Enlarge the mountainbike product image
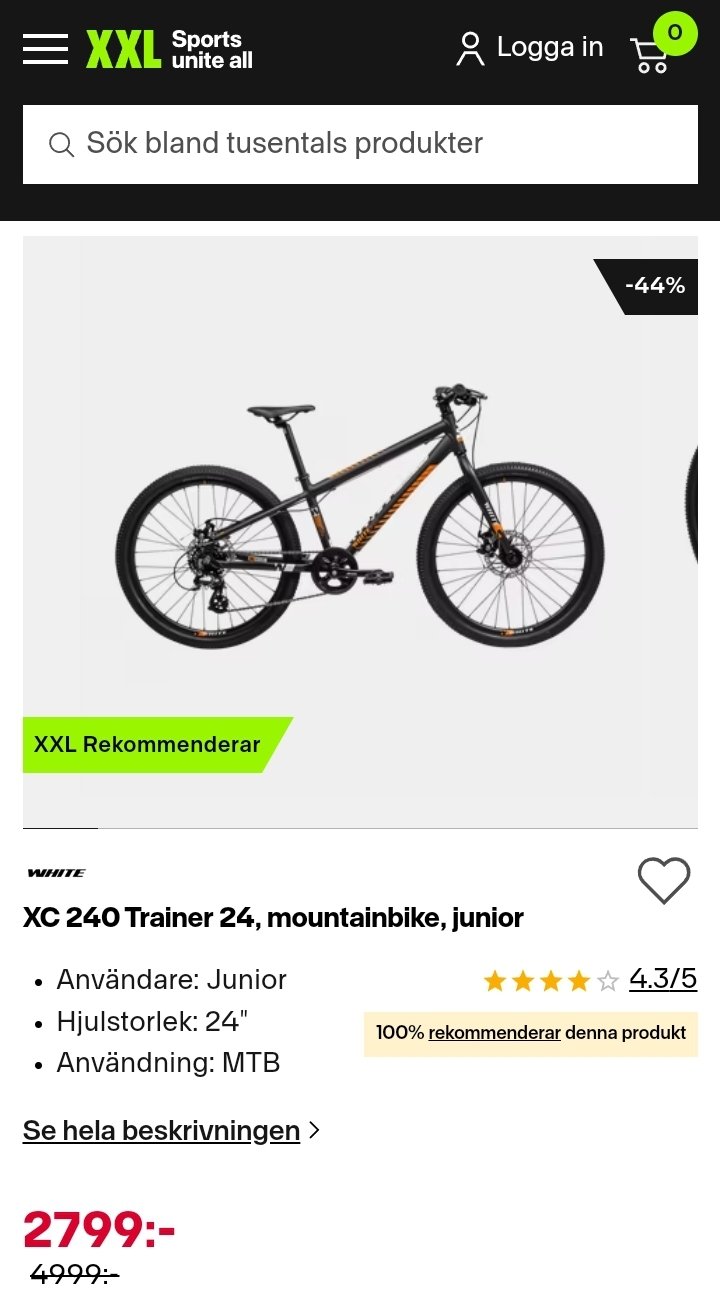Image resolution: width=720 pixels, height=1311 pixels. click(x=360, y=520)
